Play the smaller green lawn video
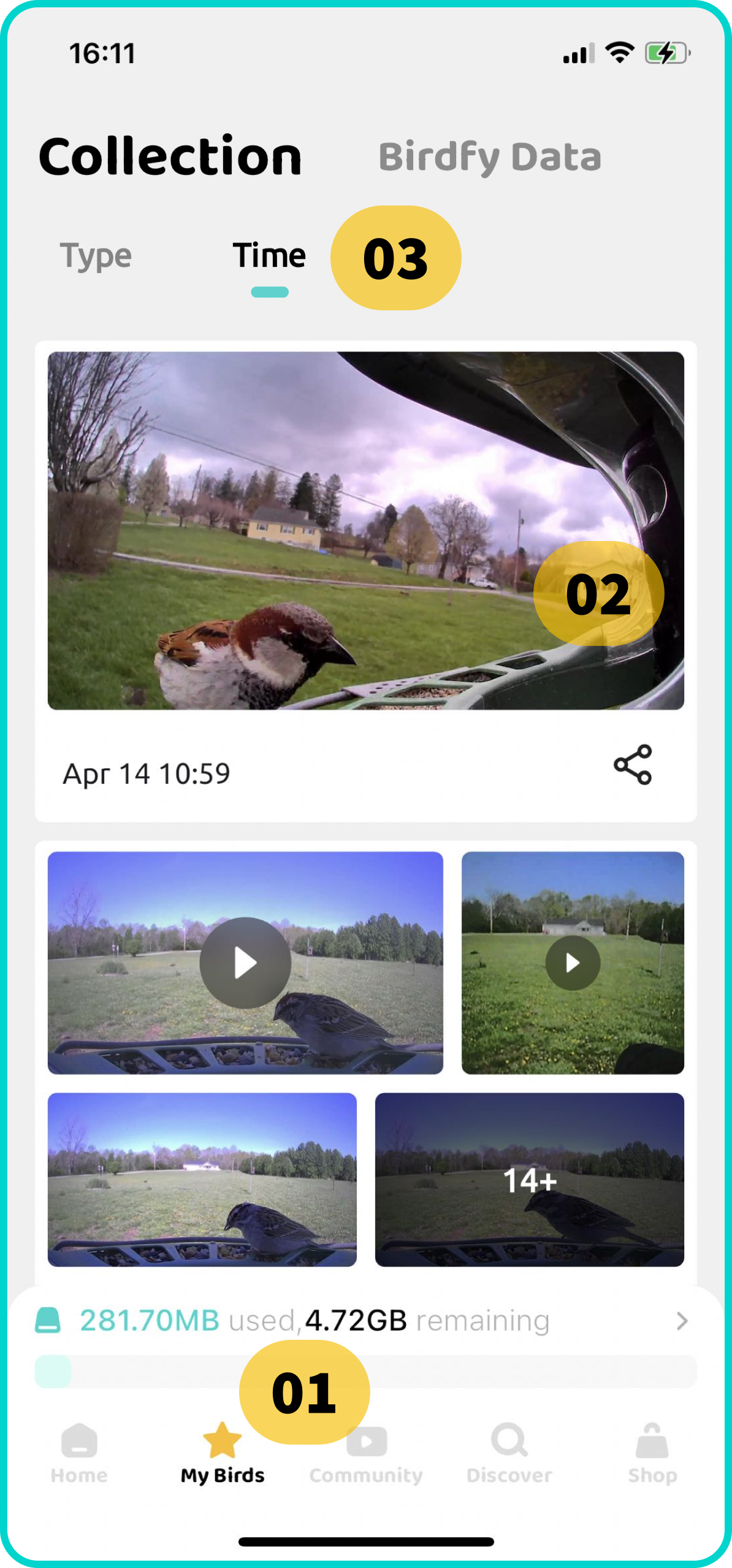Screen dimensions: 732x1568 coord(573,963)
